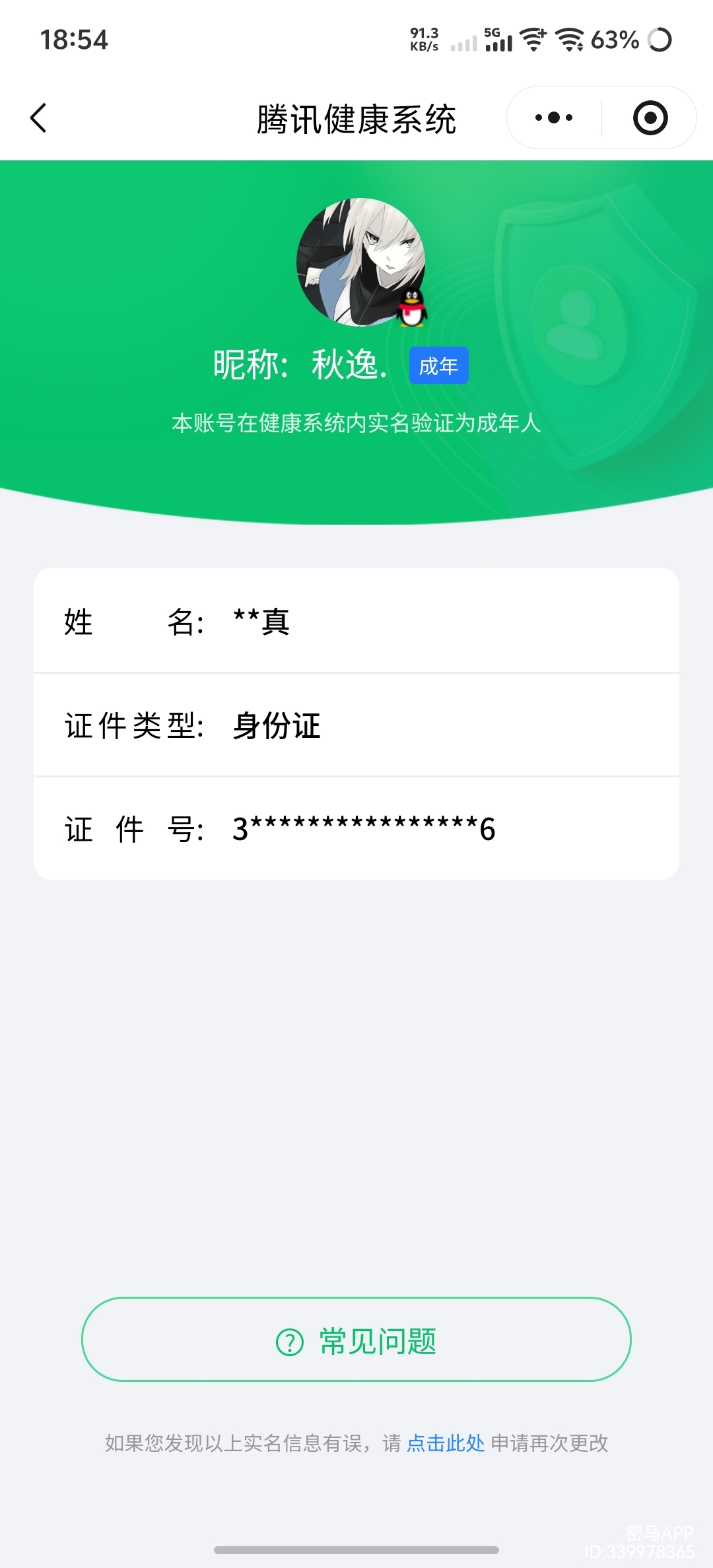Open 常见问题 frequently asked questions
The width and height of the screenshot is (713, 1568).
(356, 1342)
